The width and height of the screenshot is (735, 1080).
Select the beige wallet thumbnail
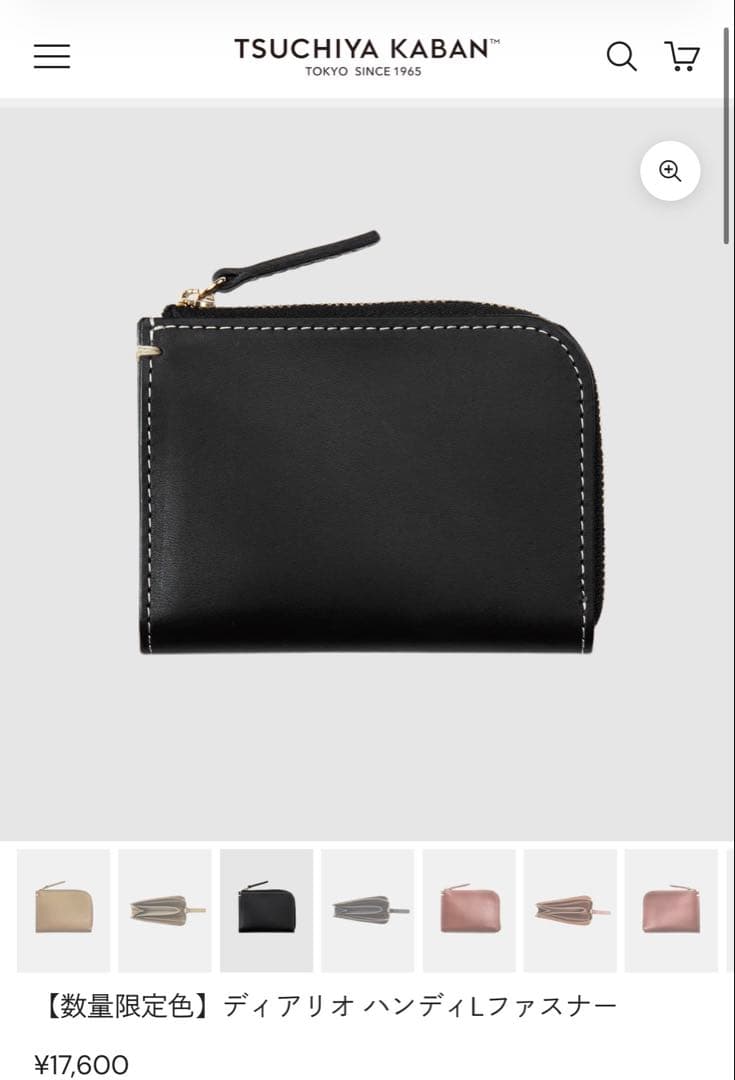point(63,910)
